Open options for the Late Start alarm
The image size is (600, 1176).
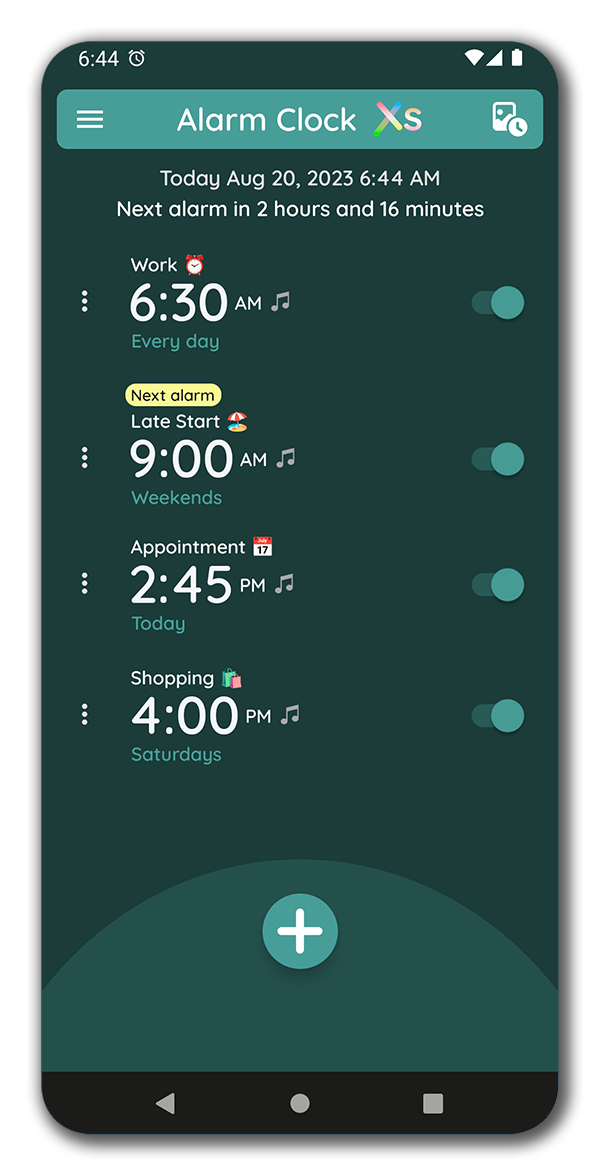(x=84, y=458)
